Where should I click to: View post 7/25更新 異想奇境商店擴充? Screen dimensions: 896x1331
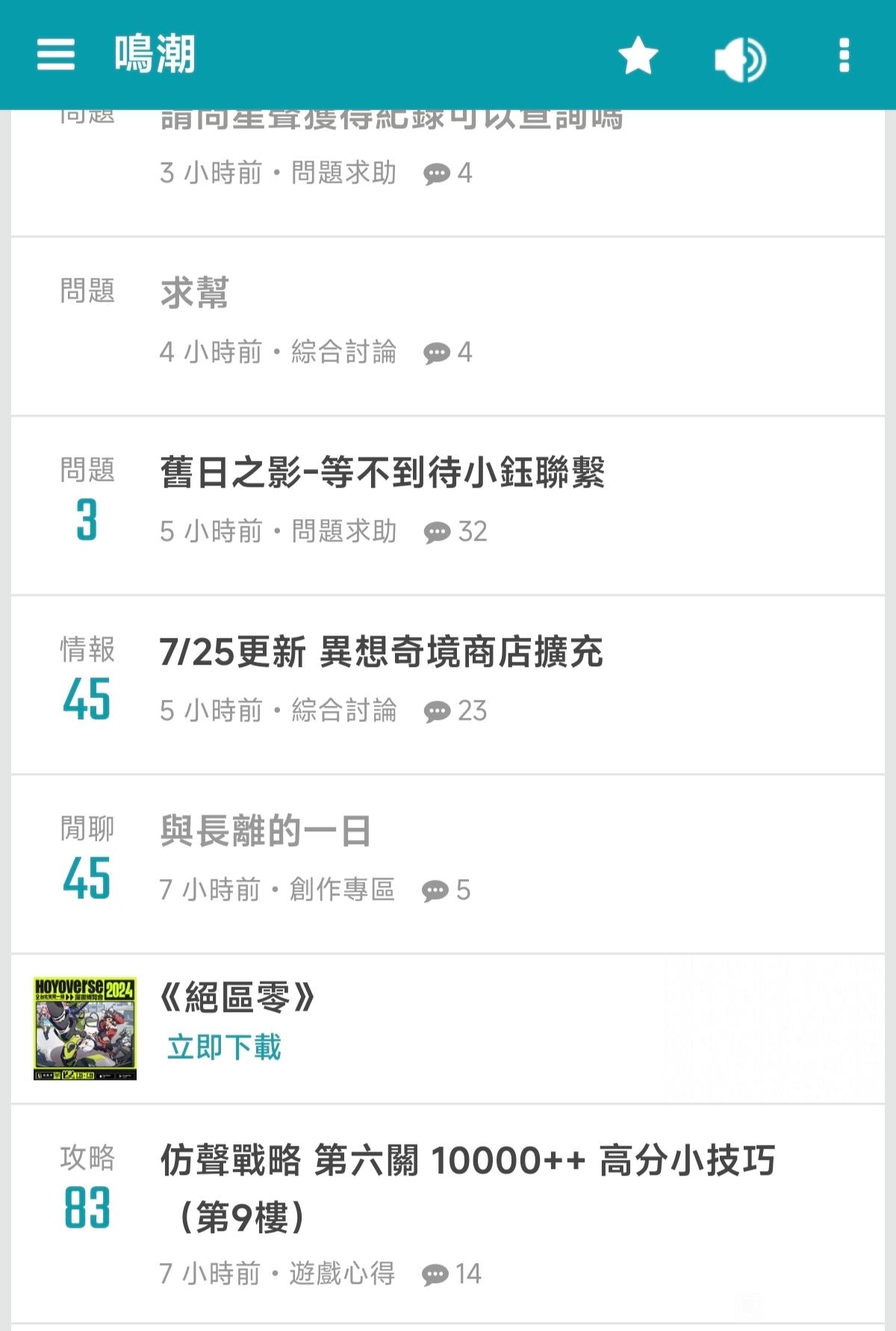[x=381, y=652]
